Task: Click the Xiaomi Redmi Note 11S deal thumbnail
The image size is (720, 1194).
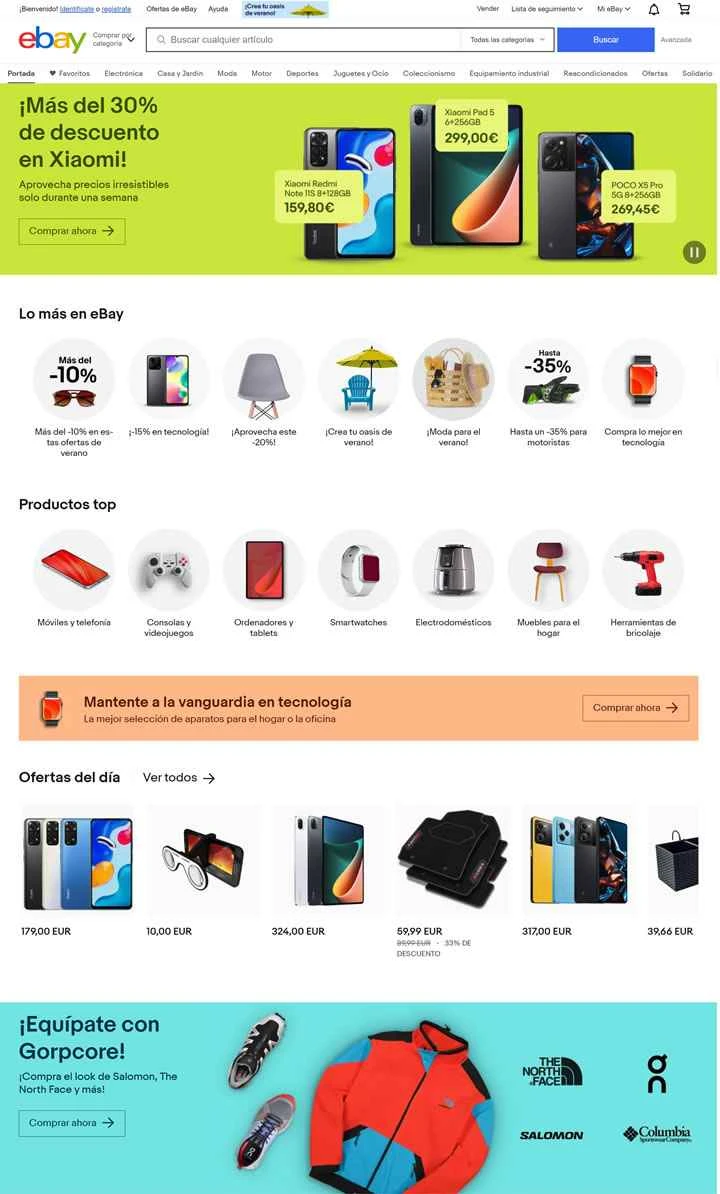Action: 78,861
